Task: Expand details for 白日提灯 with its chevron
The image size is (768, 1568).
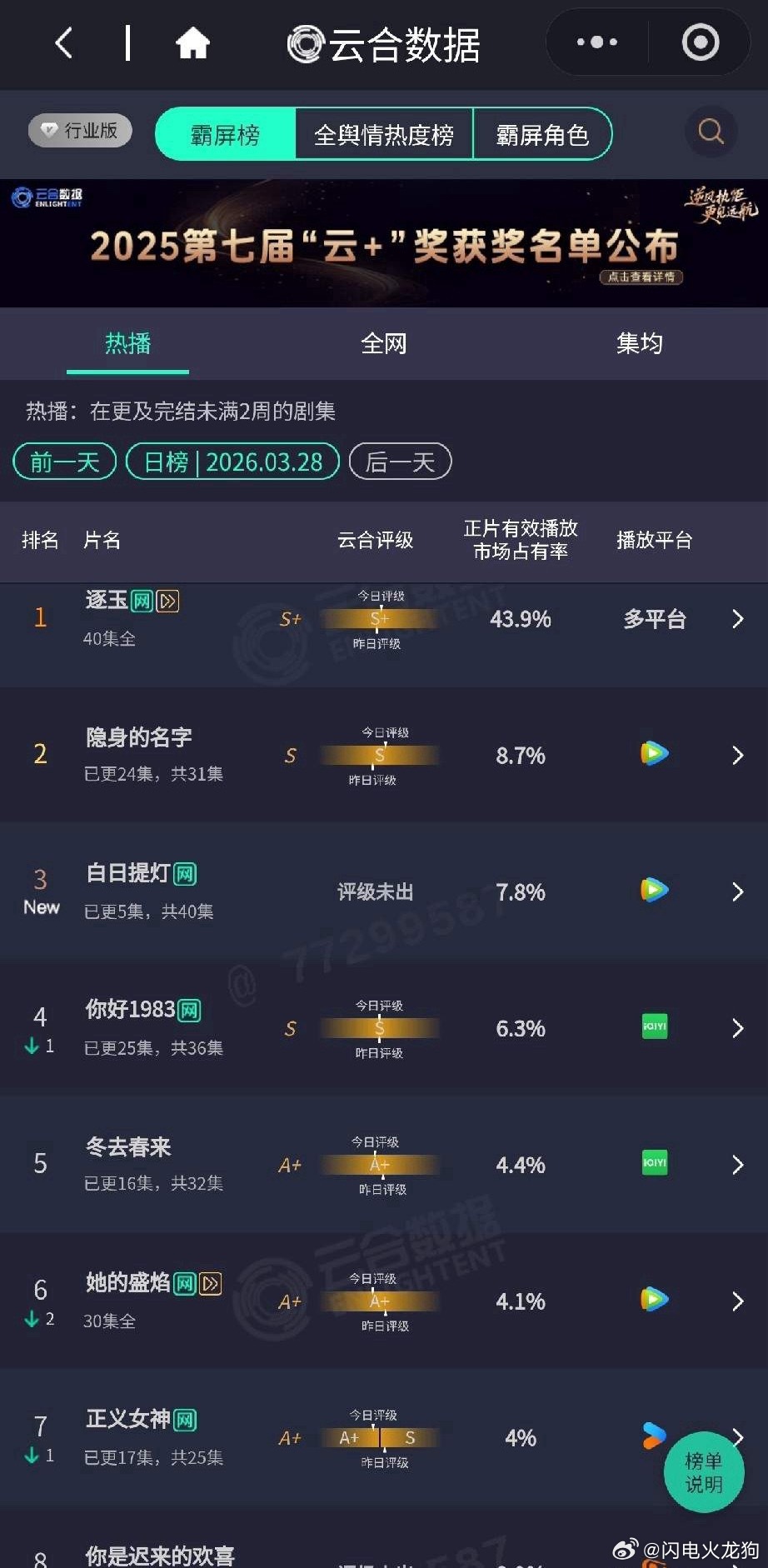Action: [x=736, y=891]
